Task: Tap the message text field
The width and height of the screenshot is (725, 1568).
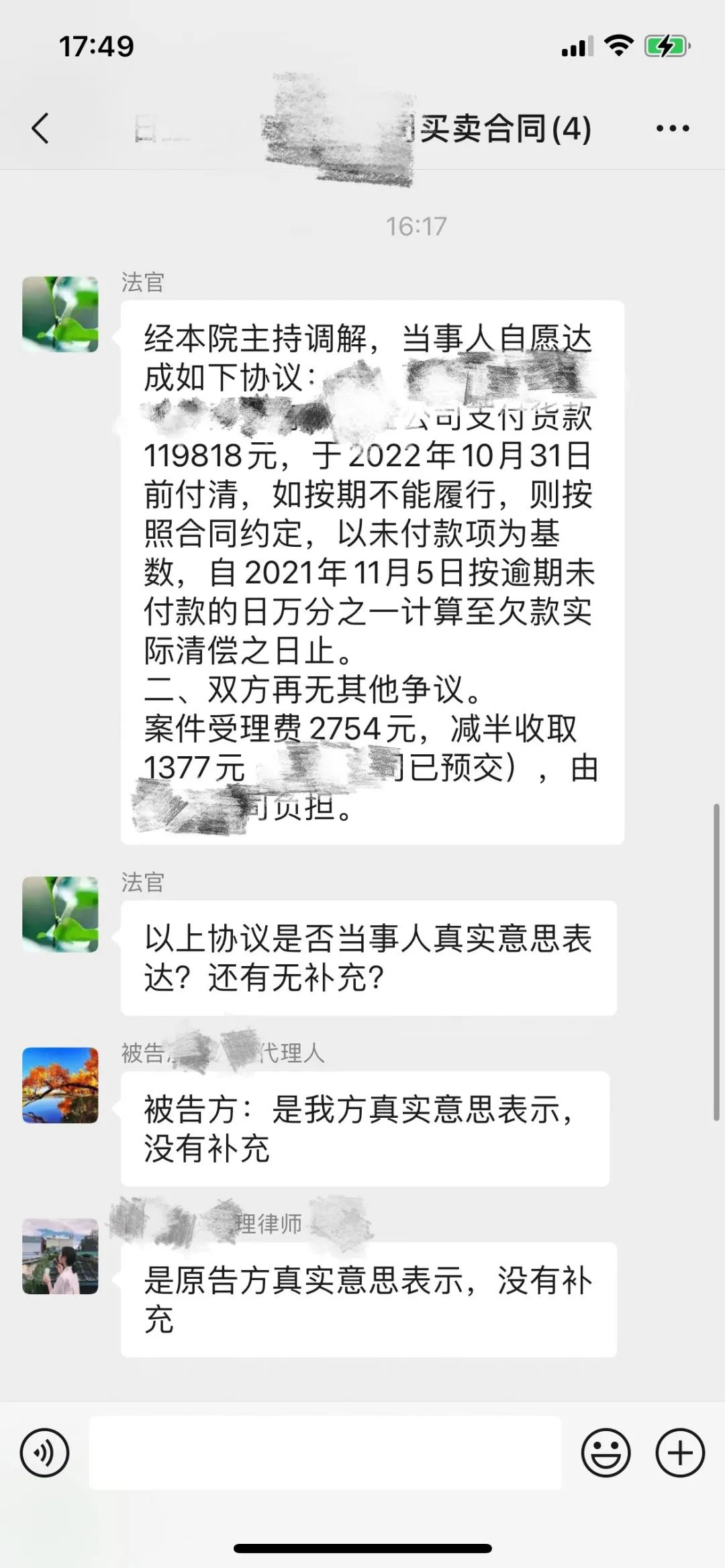Action: tap(325, 1453)
